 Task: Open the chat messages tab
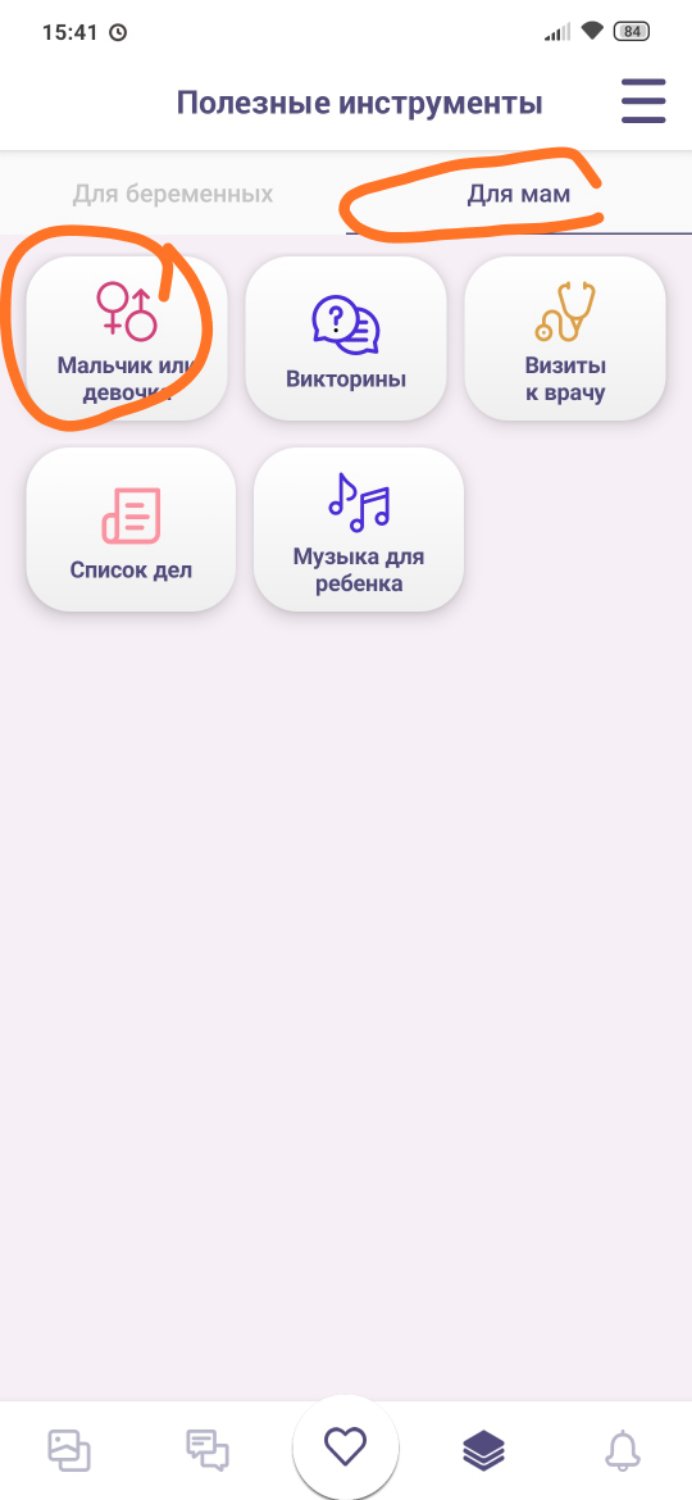click(x=207, y=1449)
